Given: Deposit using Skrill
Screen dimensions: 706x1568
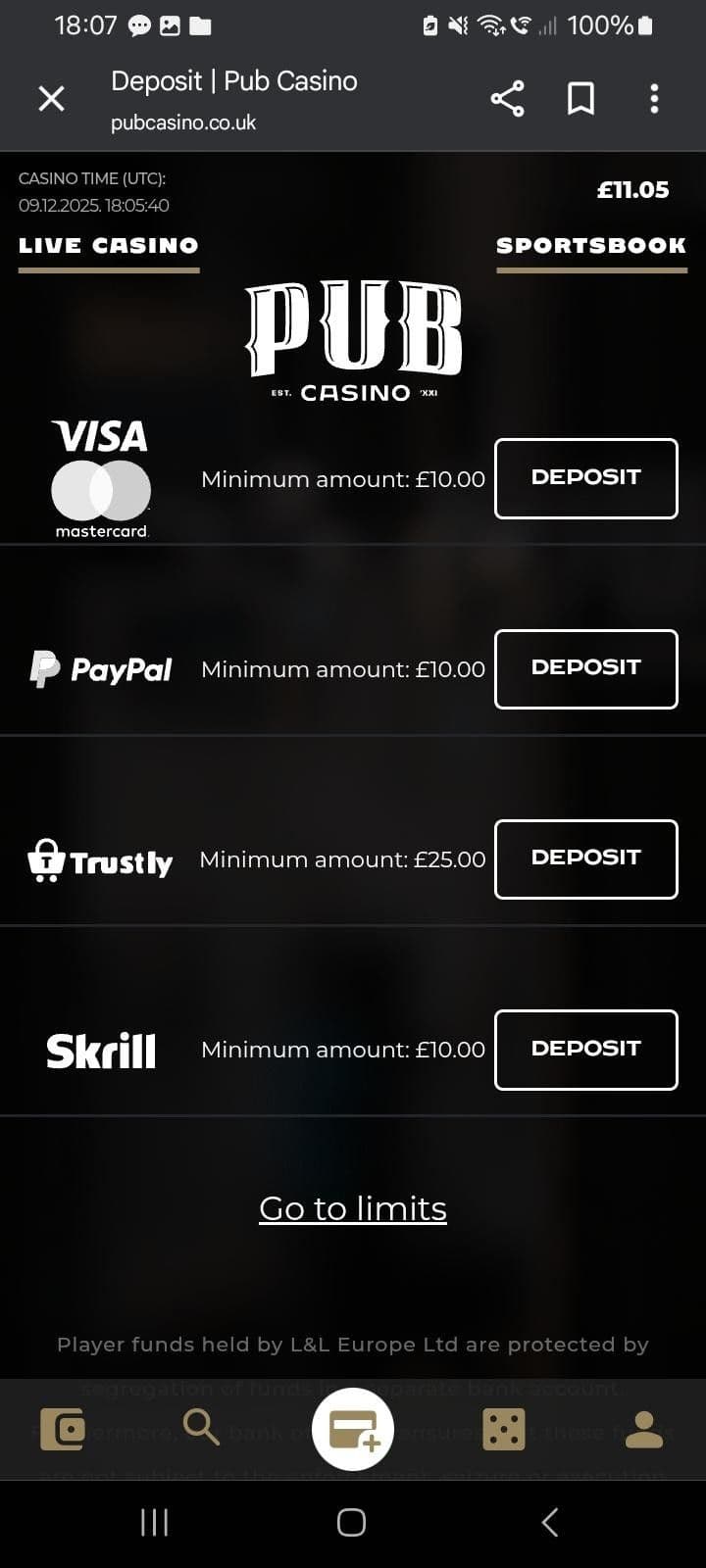Looking at the screenshot, I should pyautogui.click(x=585, y=1049).
